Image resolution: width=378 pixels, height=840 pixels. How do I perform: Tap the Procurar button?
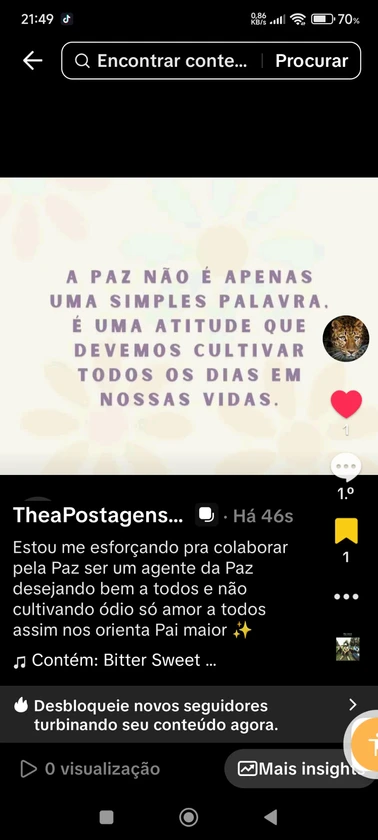pyautogui.click(x=312, y=61)
